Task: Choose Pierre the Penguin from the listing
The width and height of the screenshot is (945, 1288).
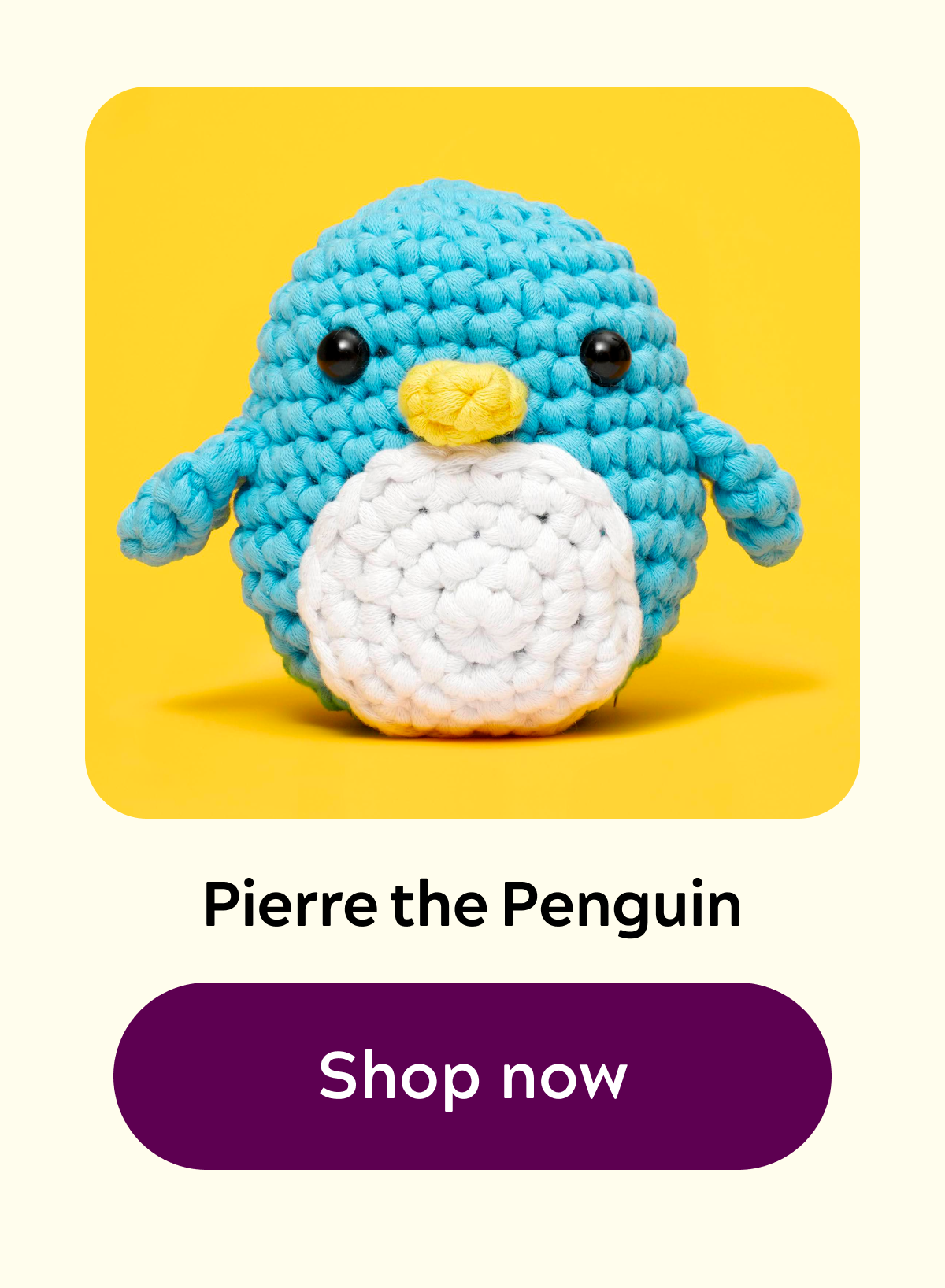Action: (x=472, y=905)
